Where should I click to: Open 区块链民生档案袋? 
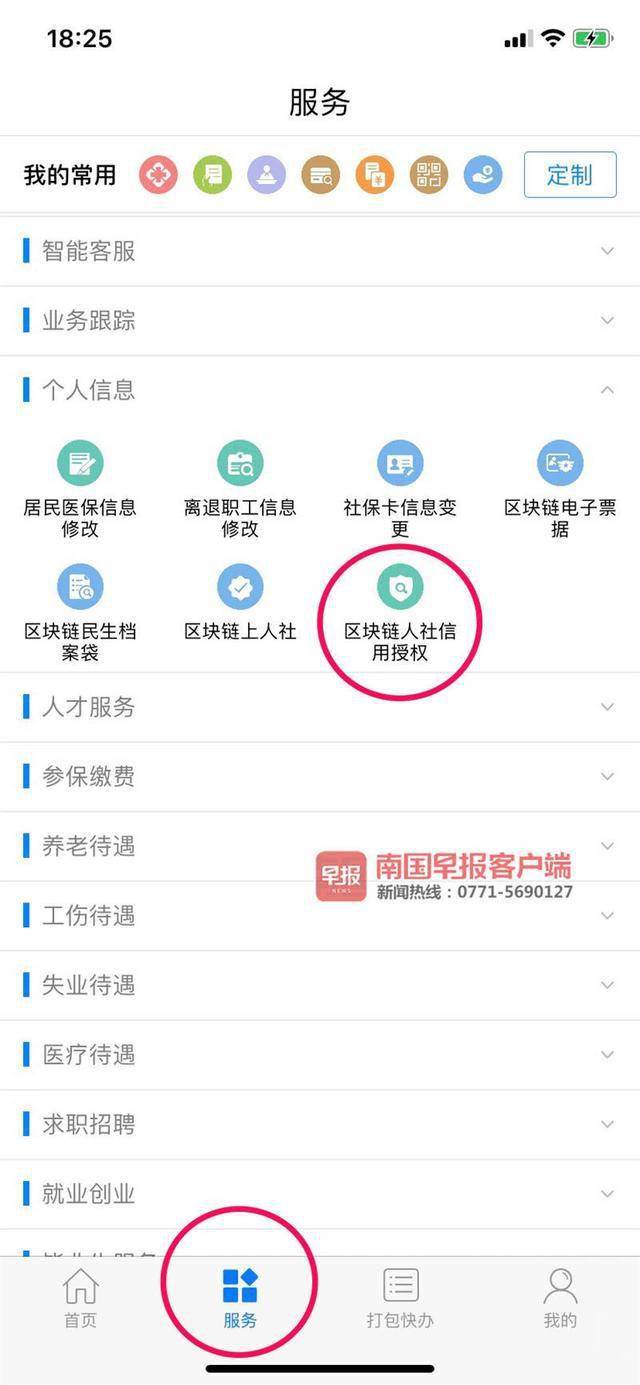click(80, 612)
